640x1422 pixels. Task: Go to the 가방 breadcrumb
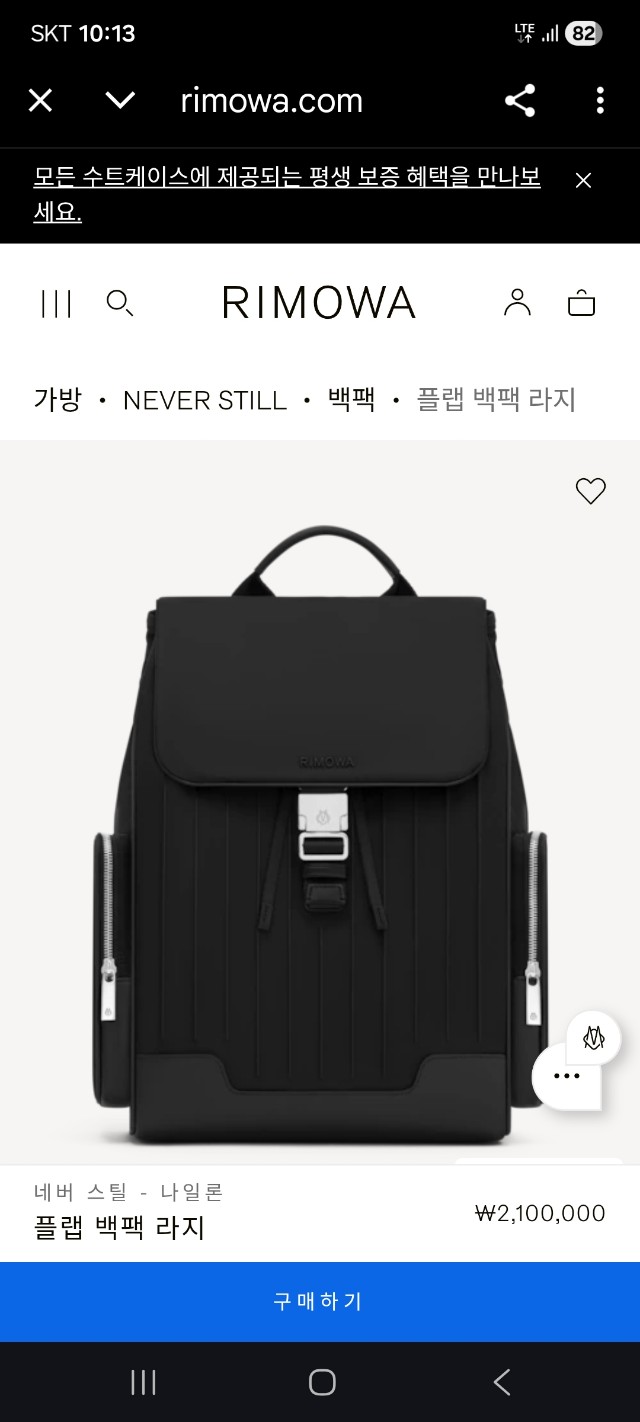(57, 400)
